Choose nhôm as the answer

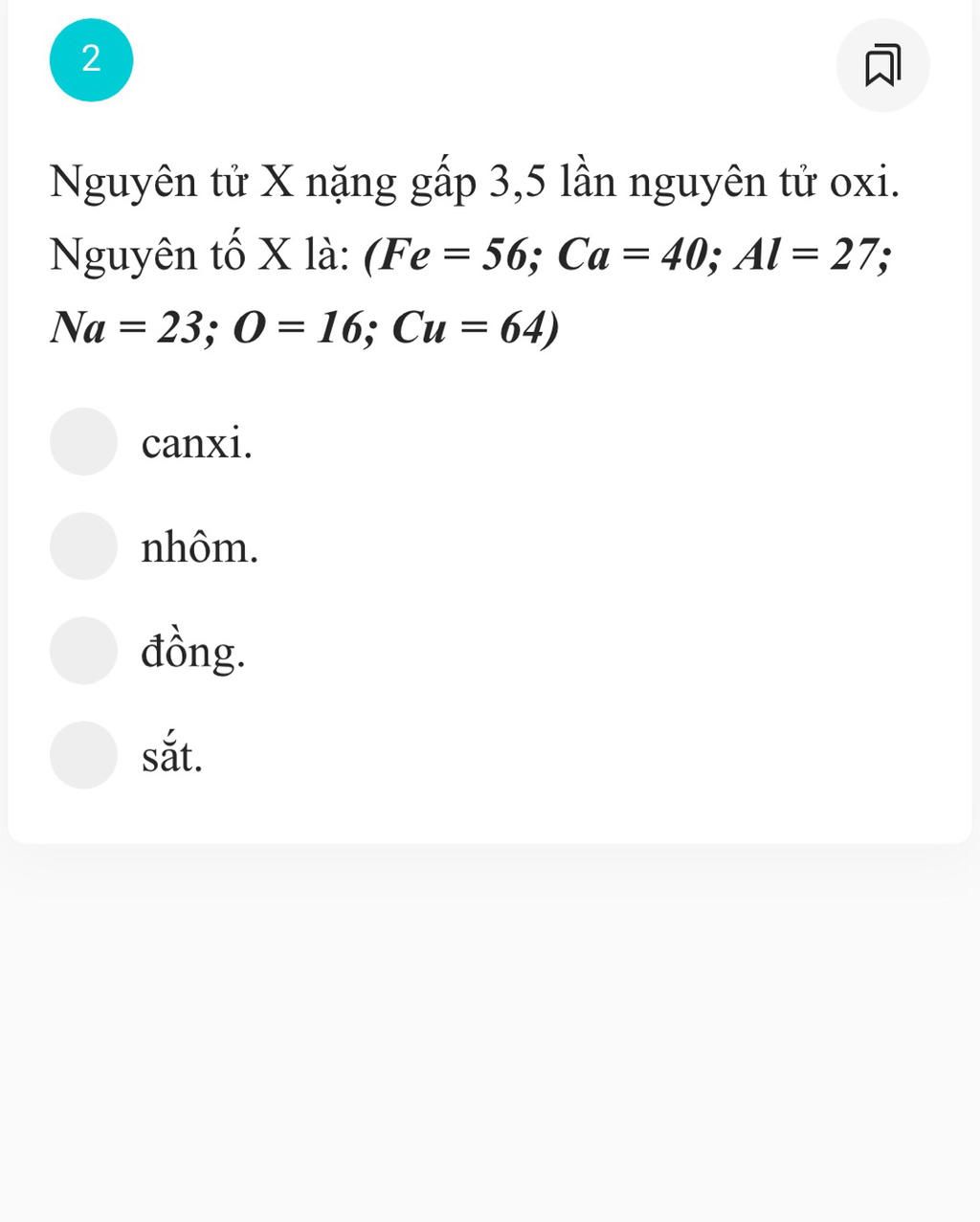pyautogui.click(x=84, y=545)
